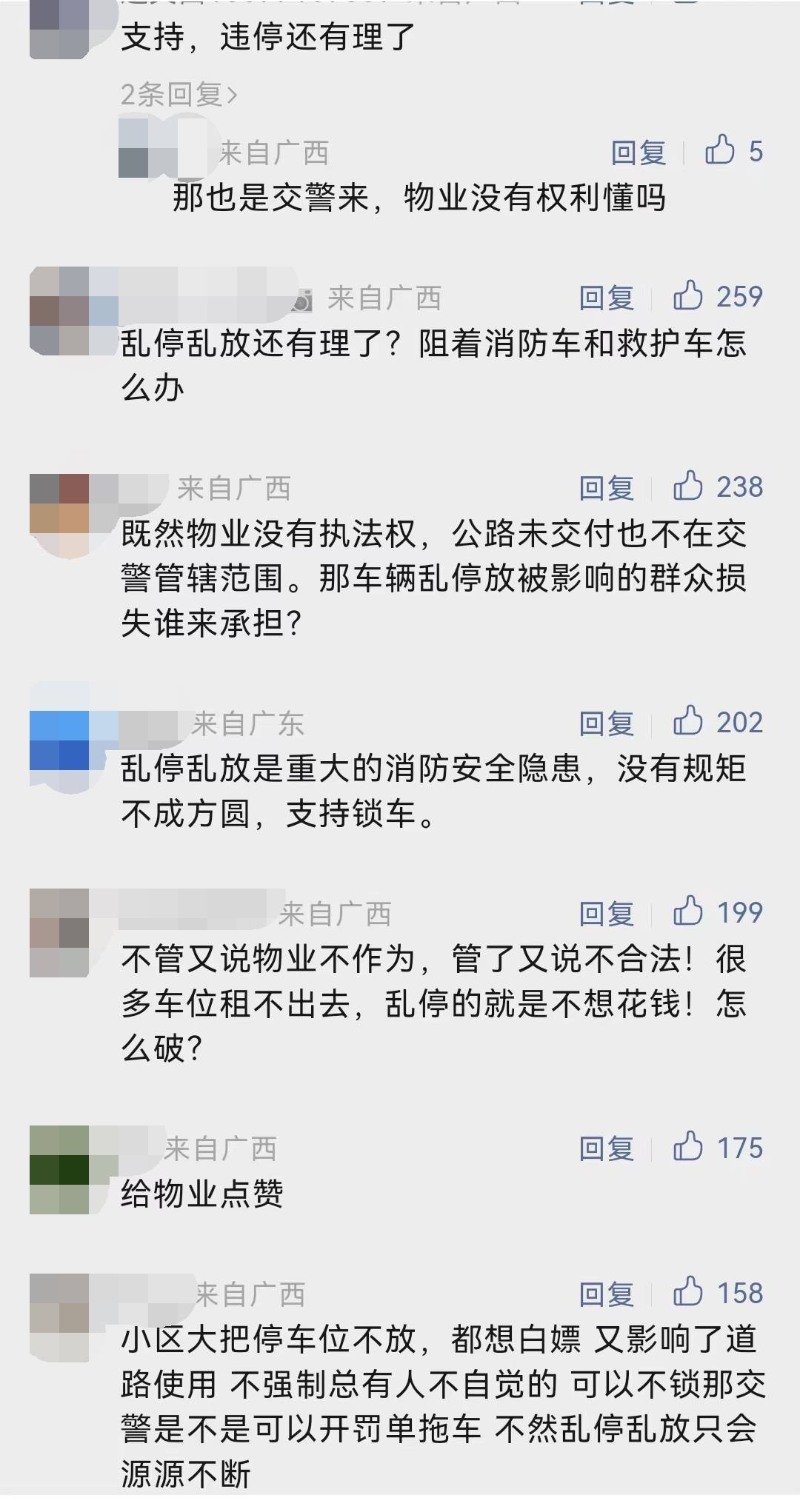Image resolution: width=800 pixels, height=1512 pixels.
Task: Tap 回复 on the '给物业点赞' comment
Action: pyautogui.click(x=606, y=1148)
